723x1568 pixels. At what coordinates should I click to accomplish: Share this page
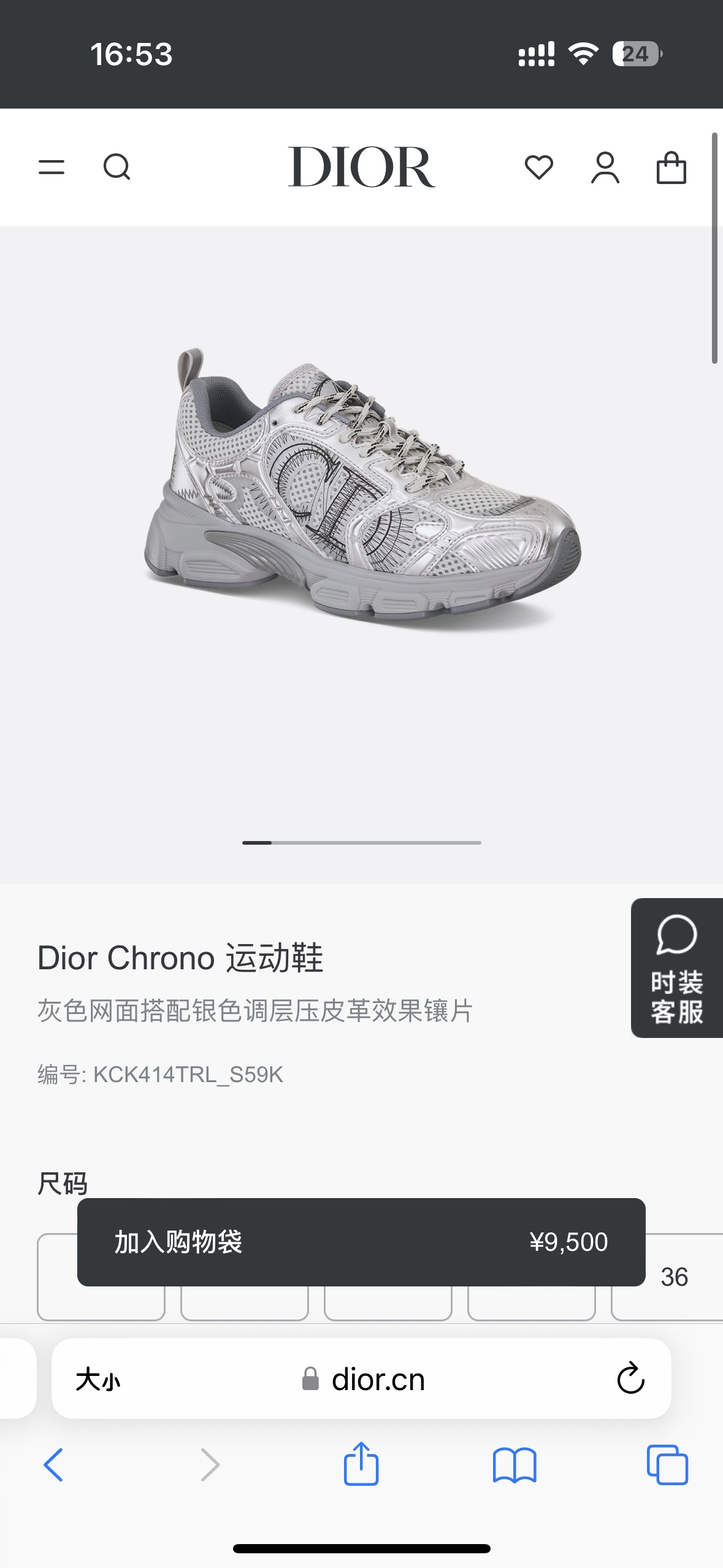tap(361, 1464)
